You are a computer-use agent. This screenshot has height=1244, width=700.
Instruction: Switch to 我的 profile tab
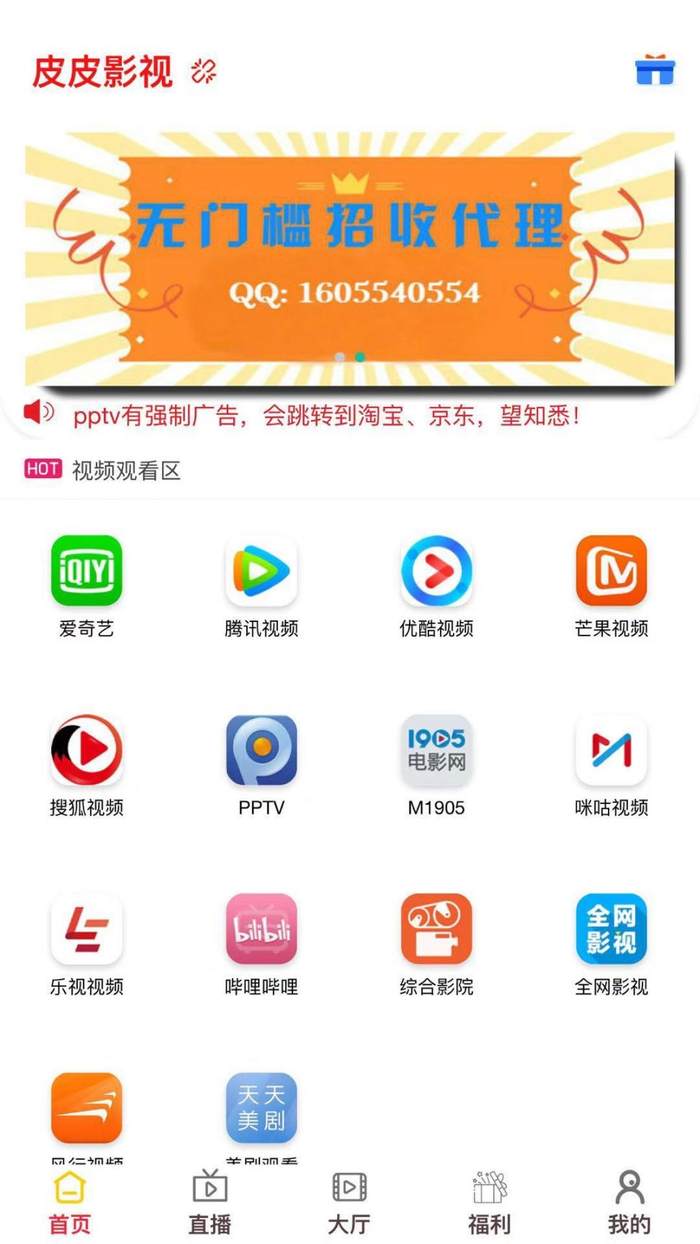[x=629, y=1203]
